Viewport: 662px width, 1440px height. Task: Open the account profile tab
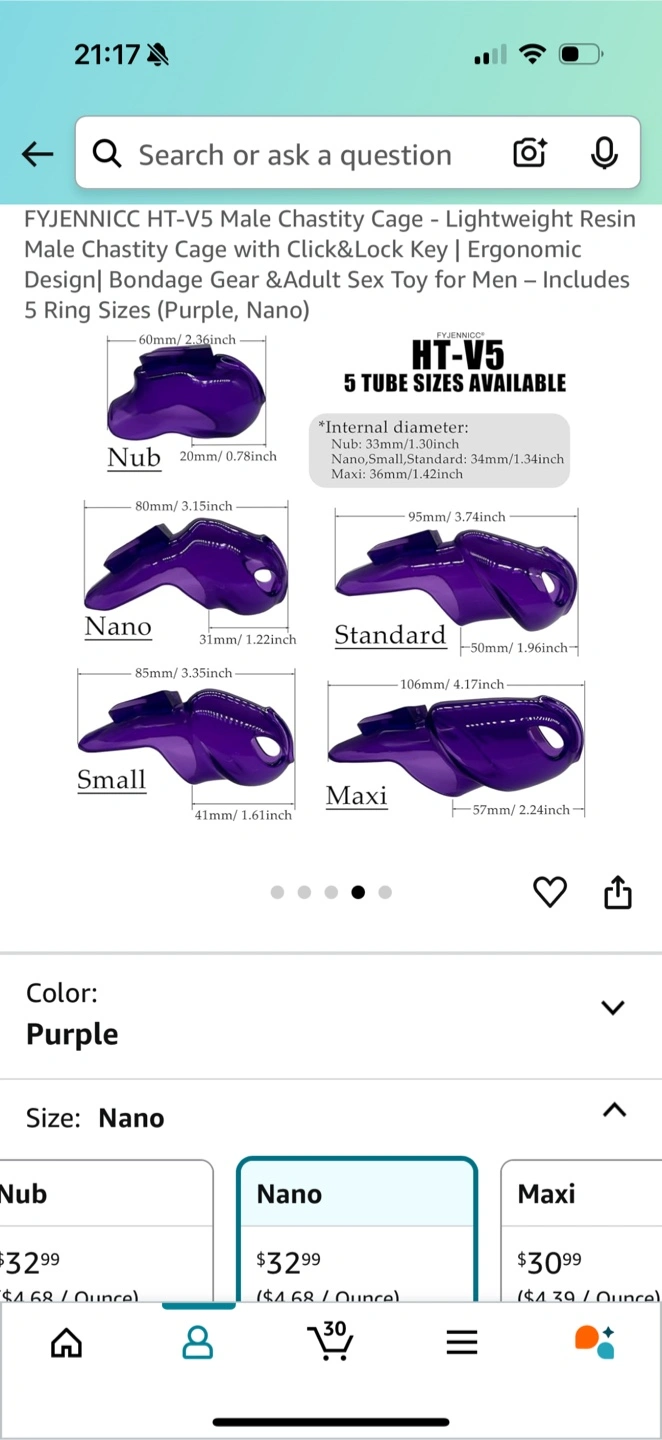tap(198, 1342)
